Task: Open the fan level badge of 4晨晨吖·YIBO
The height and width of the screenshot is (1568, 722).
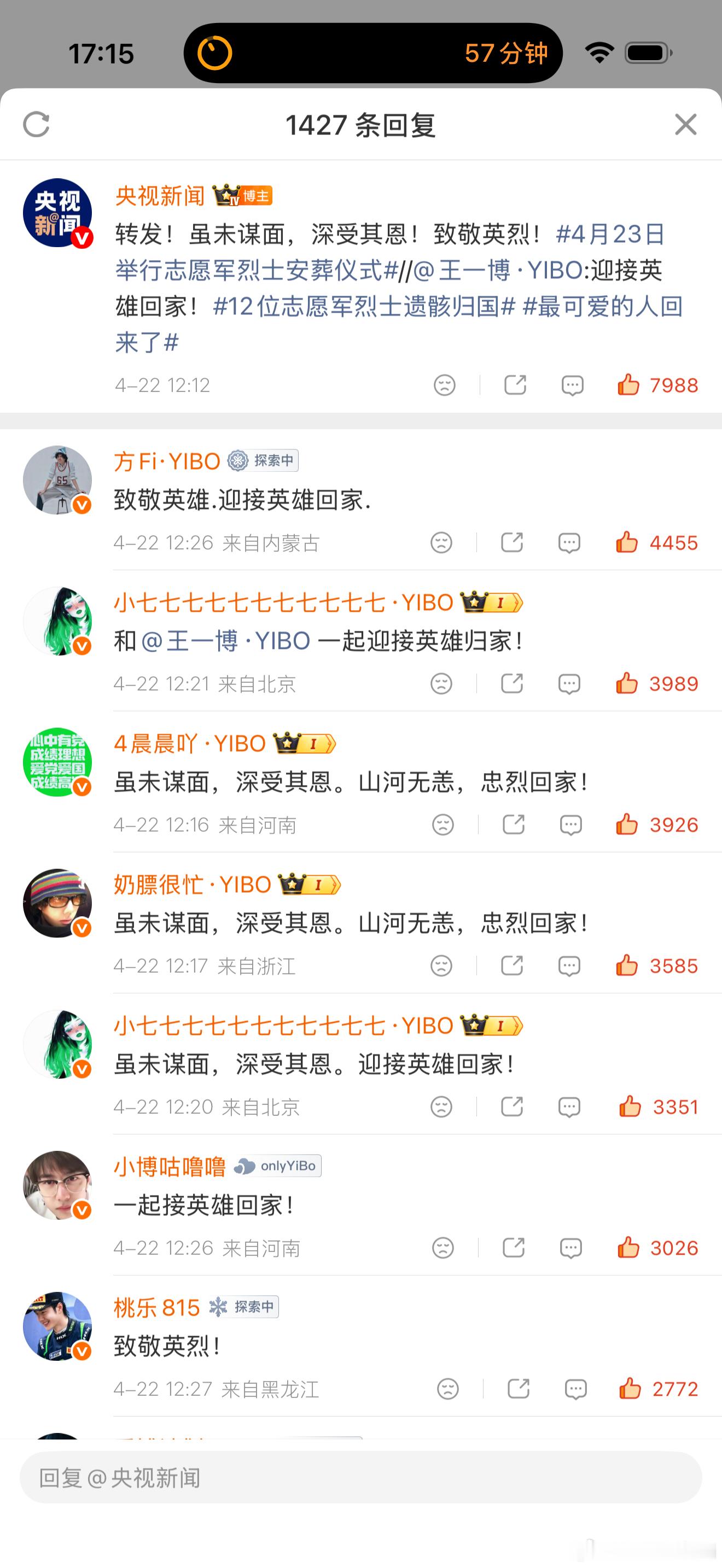Action: click(303, 743)
